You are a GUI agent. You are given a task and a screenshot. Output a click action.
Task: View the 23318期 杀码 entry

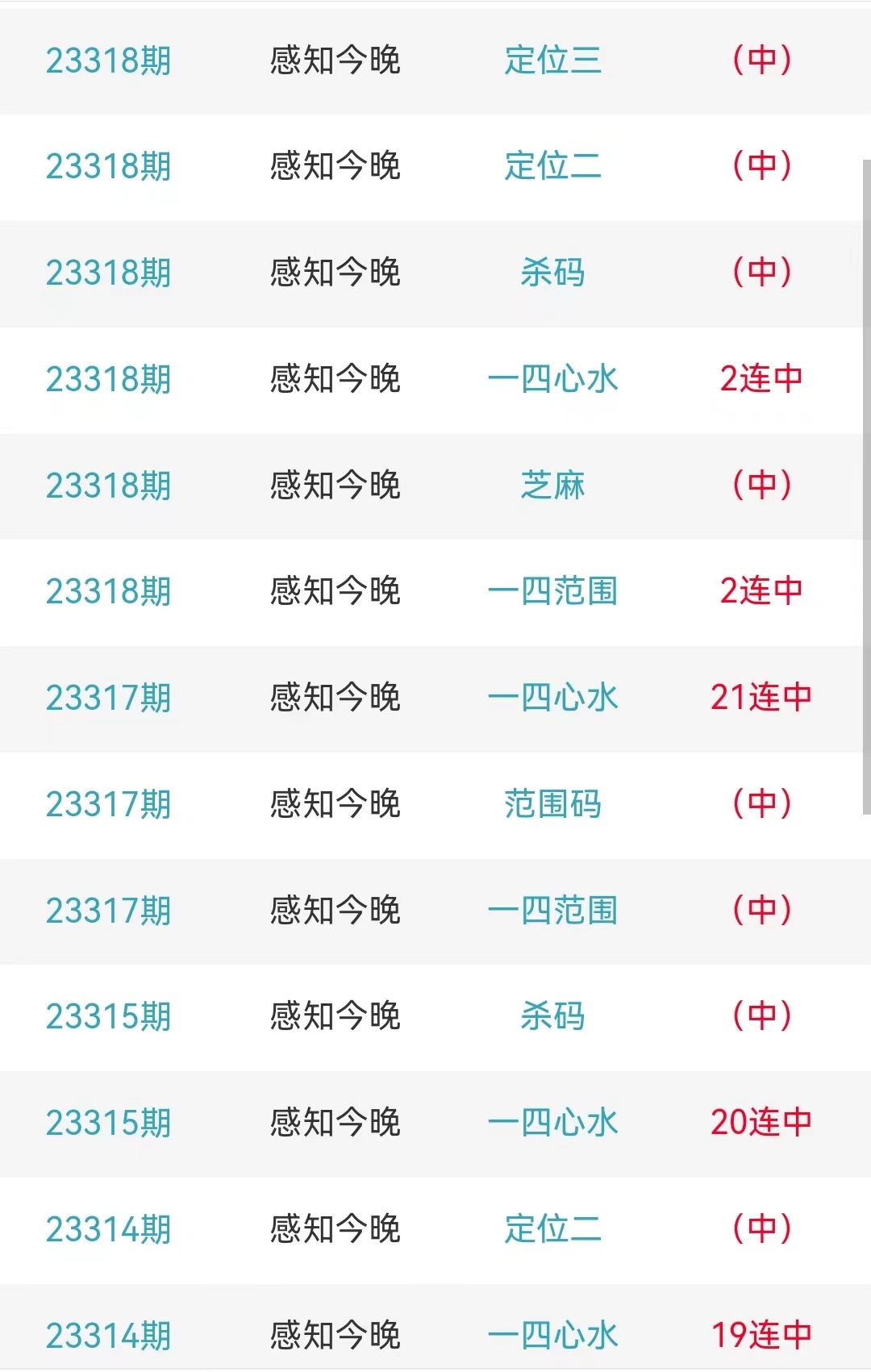[552, 273]
